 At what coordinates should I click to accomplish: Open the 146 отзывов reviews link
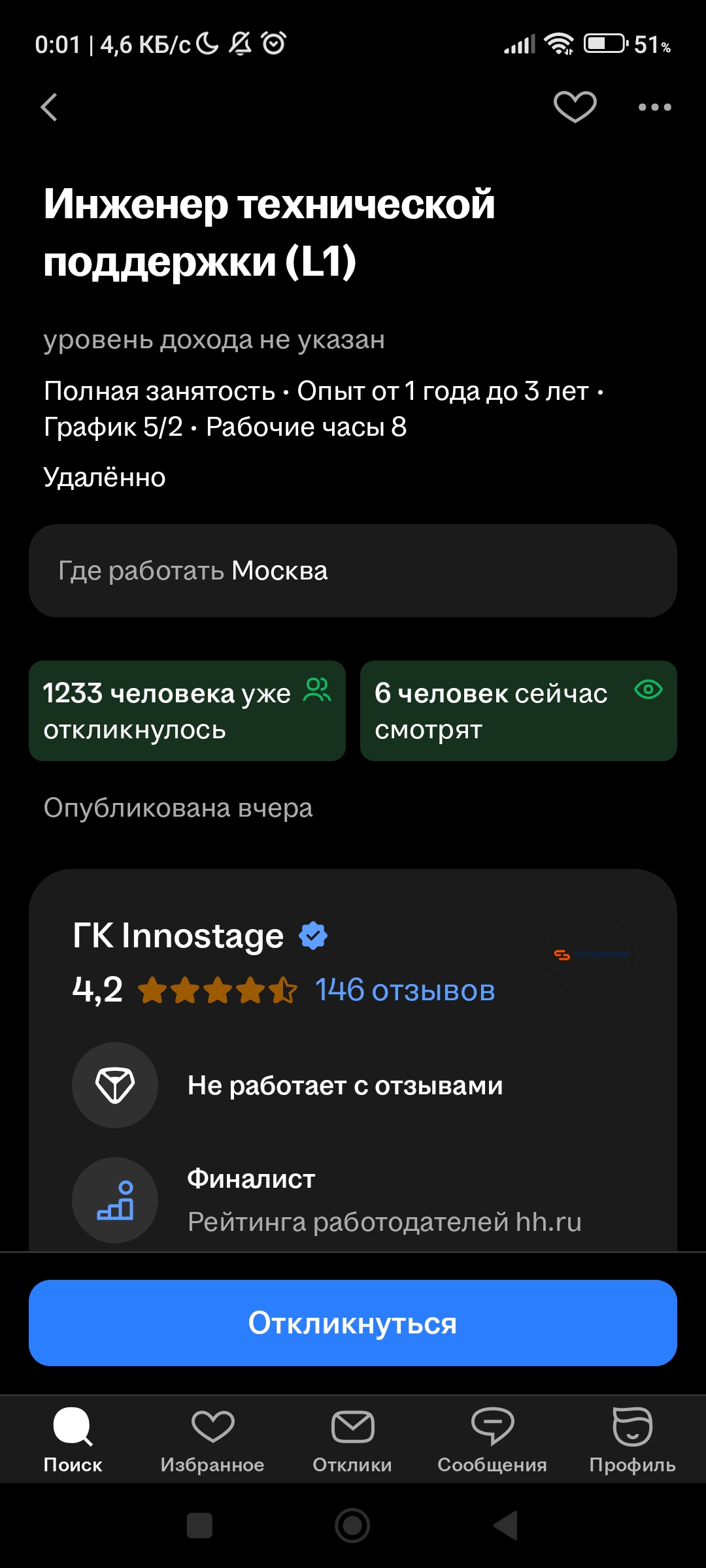coord(405,990)
